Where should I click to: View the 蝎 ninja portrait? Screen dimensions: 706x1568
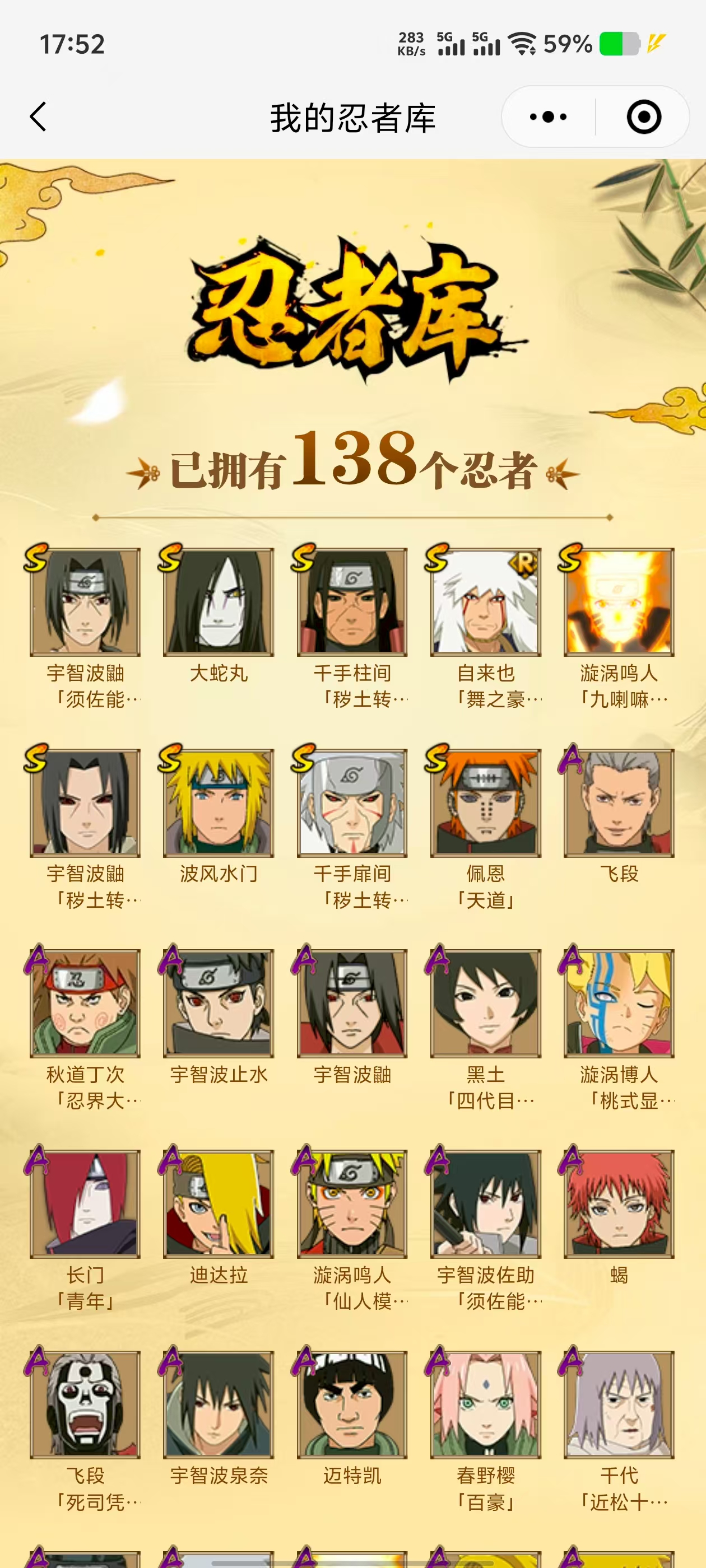(x=619, y=1203)
